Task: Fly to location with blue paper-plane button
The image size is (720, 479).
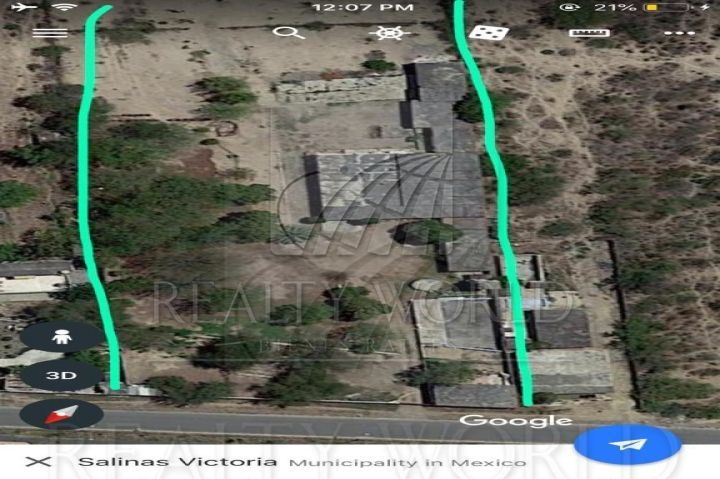Action: pyautogui.click(x=627, y=445)
